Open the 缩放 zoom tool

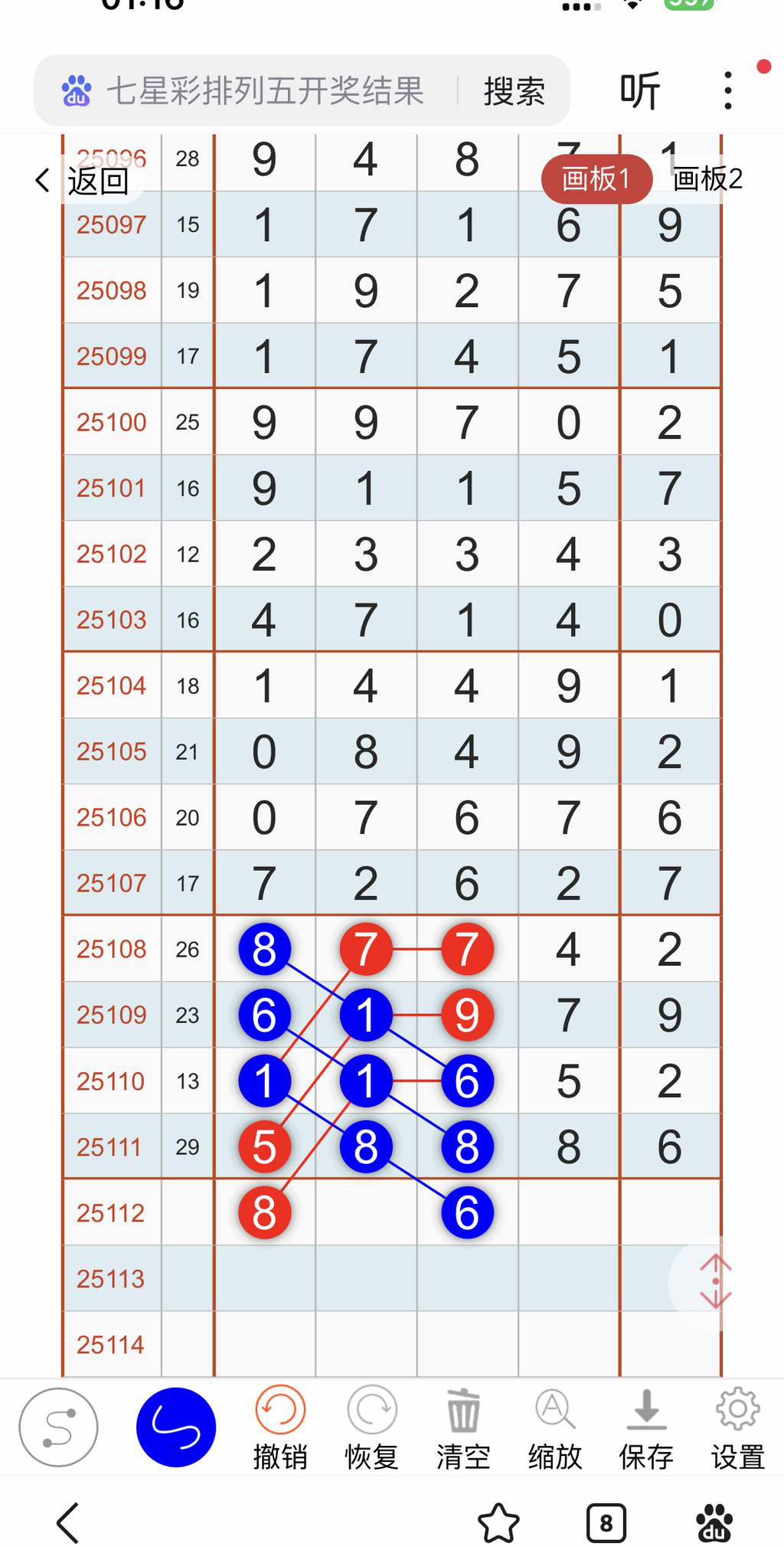tap(555, 1428)
